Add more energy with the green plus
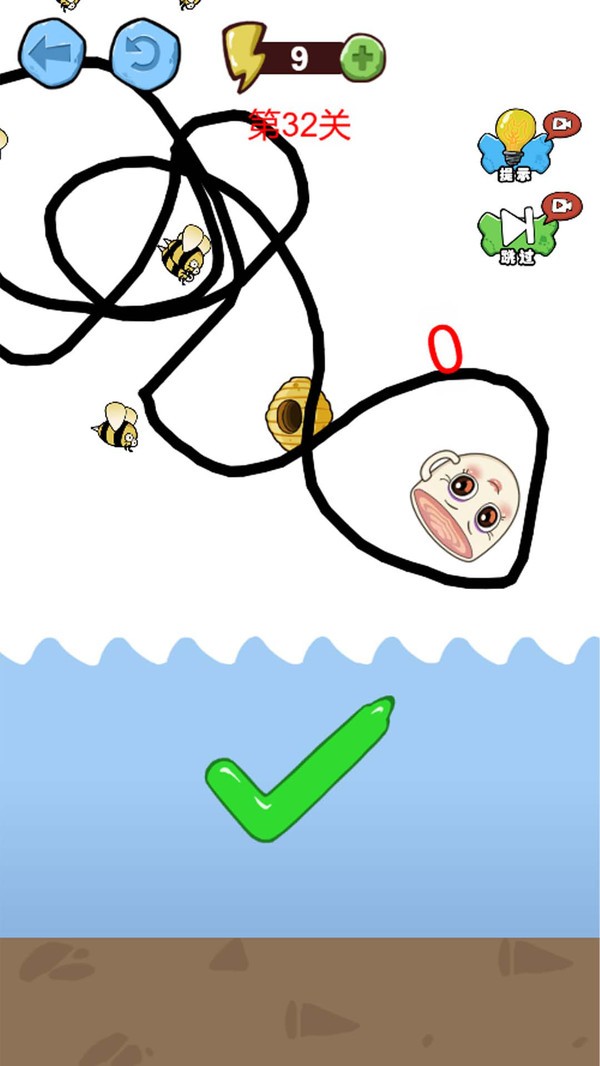This screenshot has height=1066, width=600. [x=362, y=58]
